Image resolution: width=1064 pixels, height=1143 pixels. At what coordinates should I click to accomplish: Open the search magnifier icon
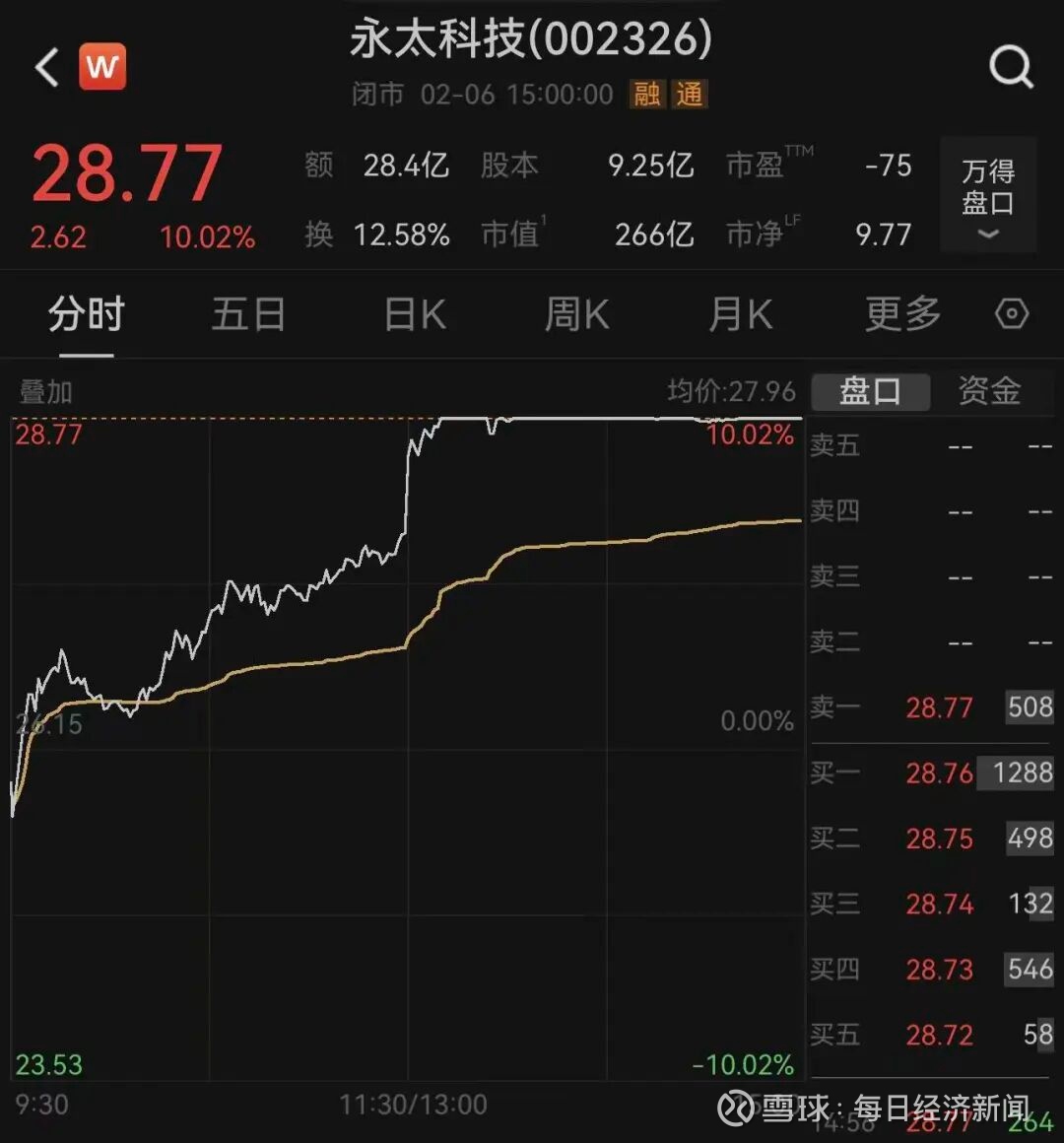[x=1010, y=68]
